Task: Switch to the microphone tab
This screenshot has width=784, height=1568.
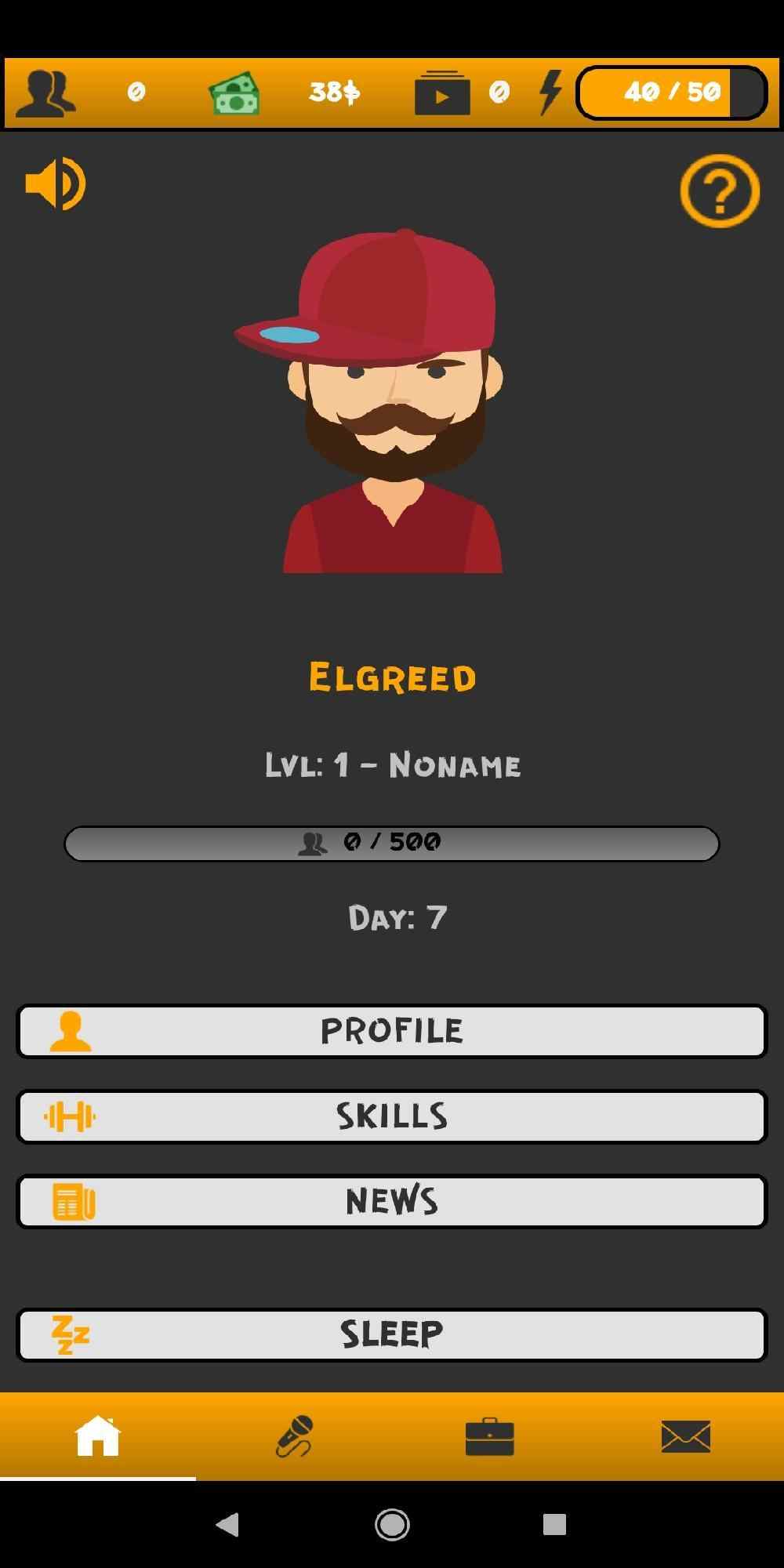Action: pyautogui.click(x=294, y=1436)
